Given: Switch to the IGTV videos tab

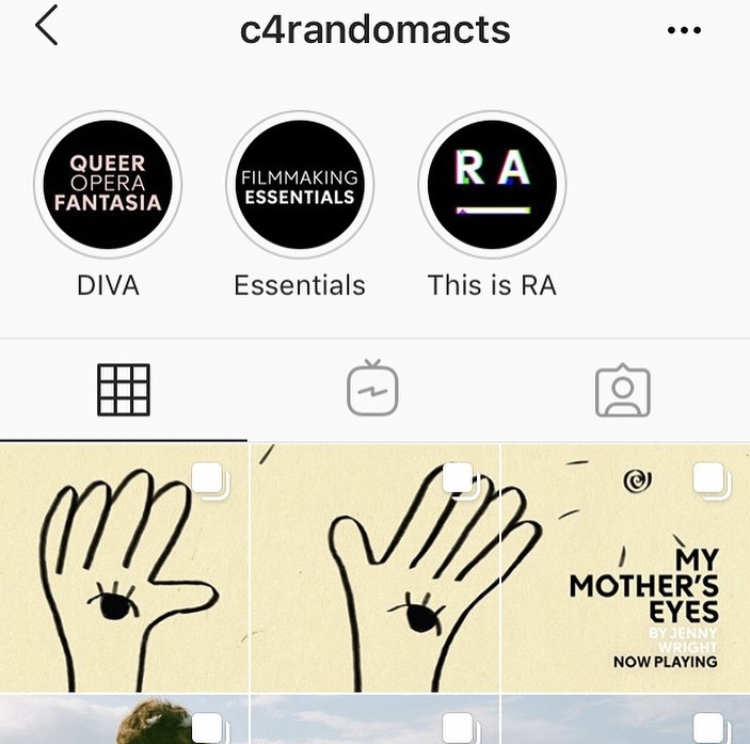Looking at the screenshot, I should 373,389.
